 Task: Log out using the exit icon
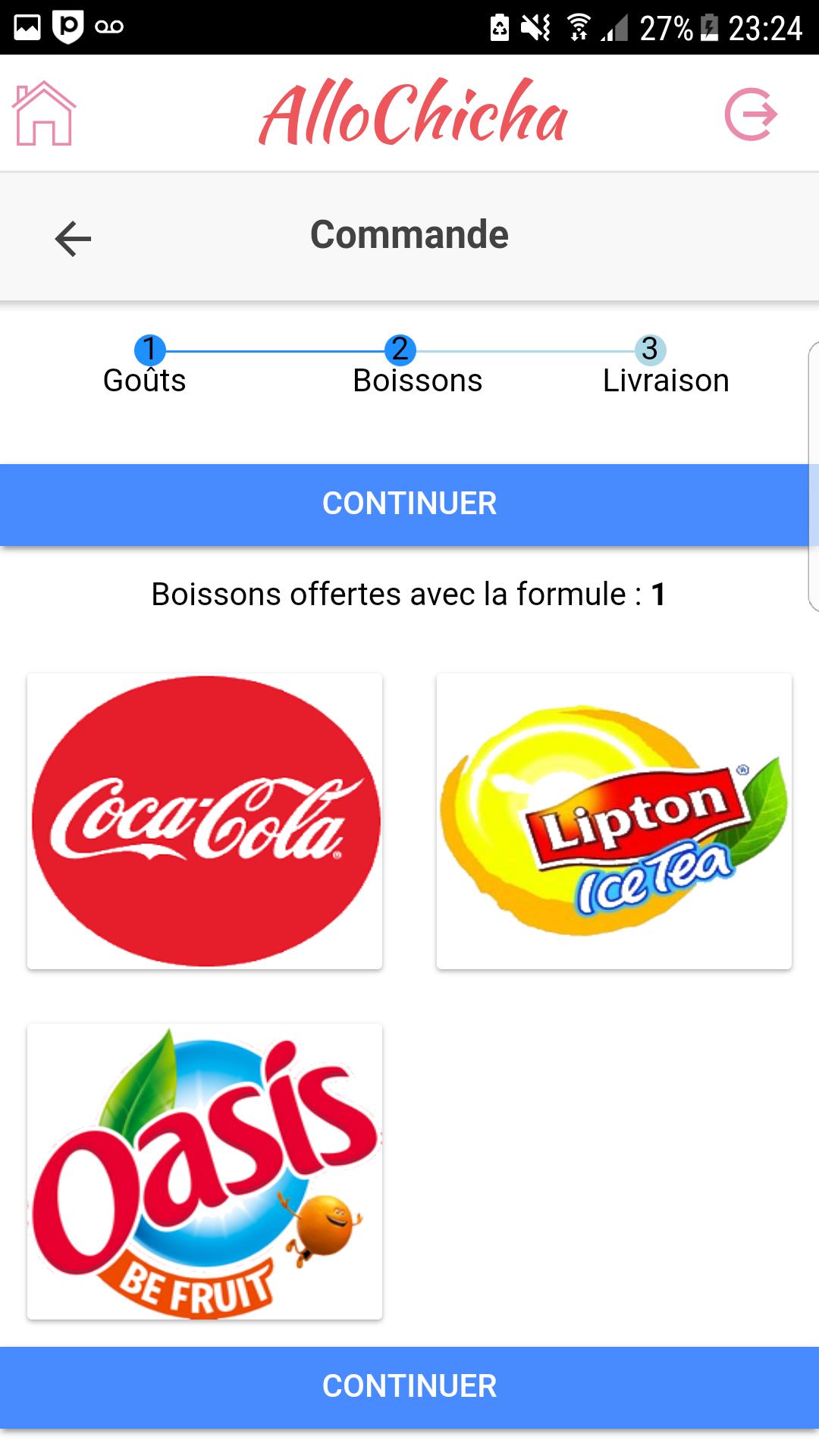751,115
